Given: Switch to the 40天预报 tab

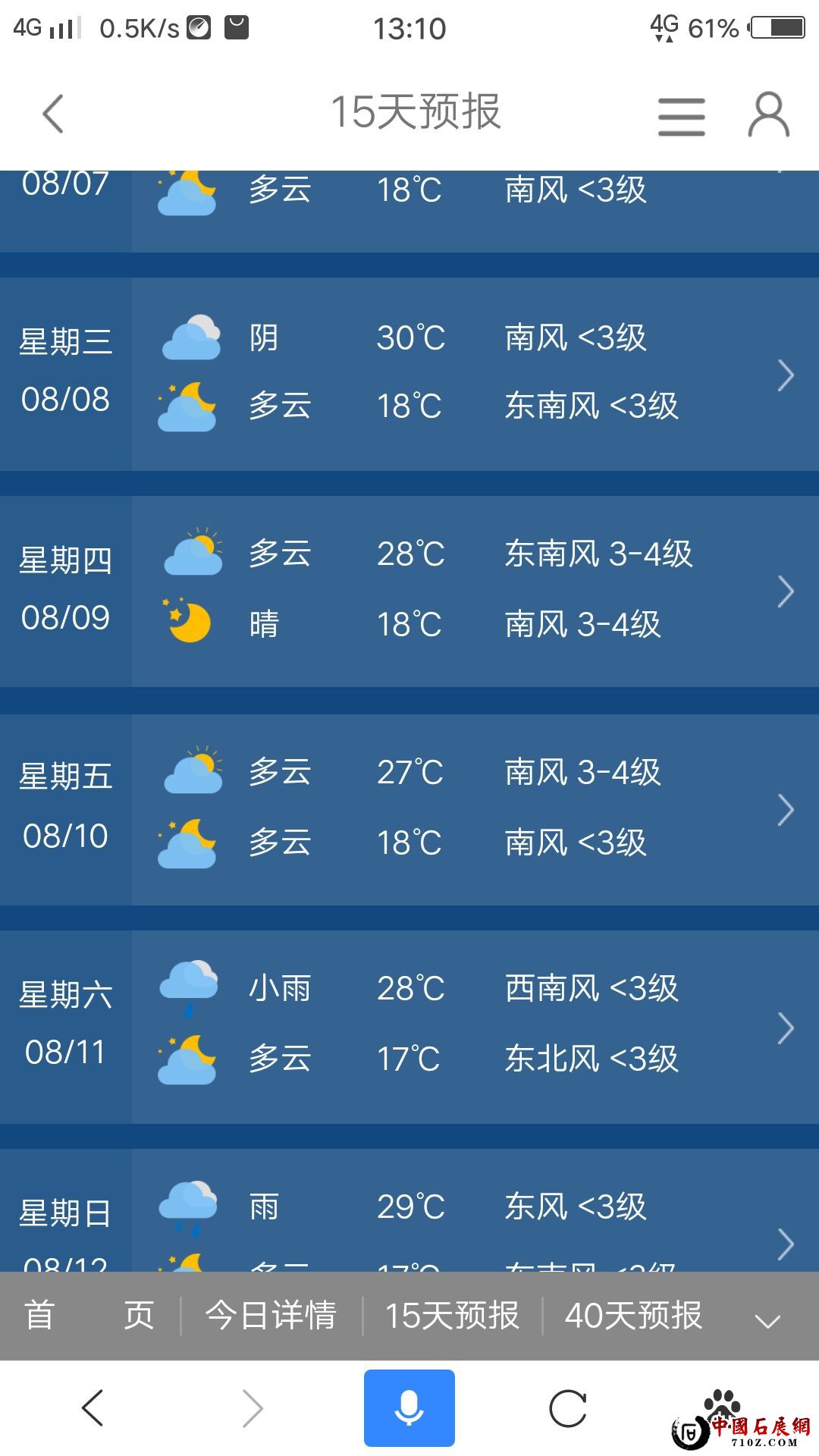Looking at the screenshot, I should point(633,1316).
